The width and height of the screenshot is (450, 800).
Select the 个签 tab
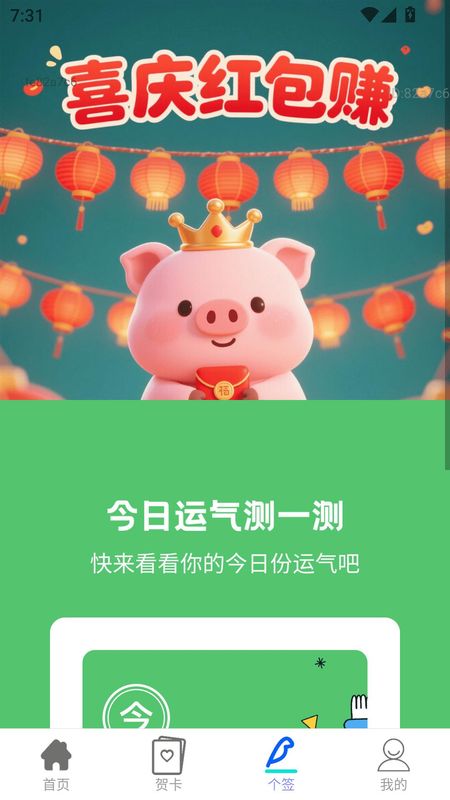tap(281, 764)
